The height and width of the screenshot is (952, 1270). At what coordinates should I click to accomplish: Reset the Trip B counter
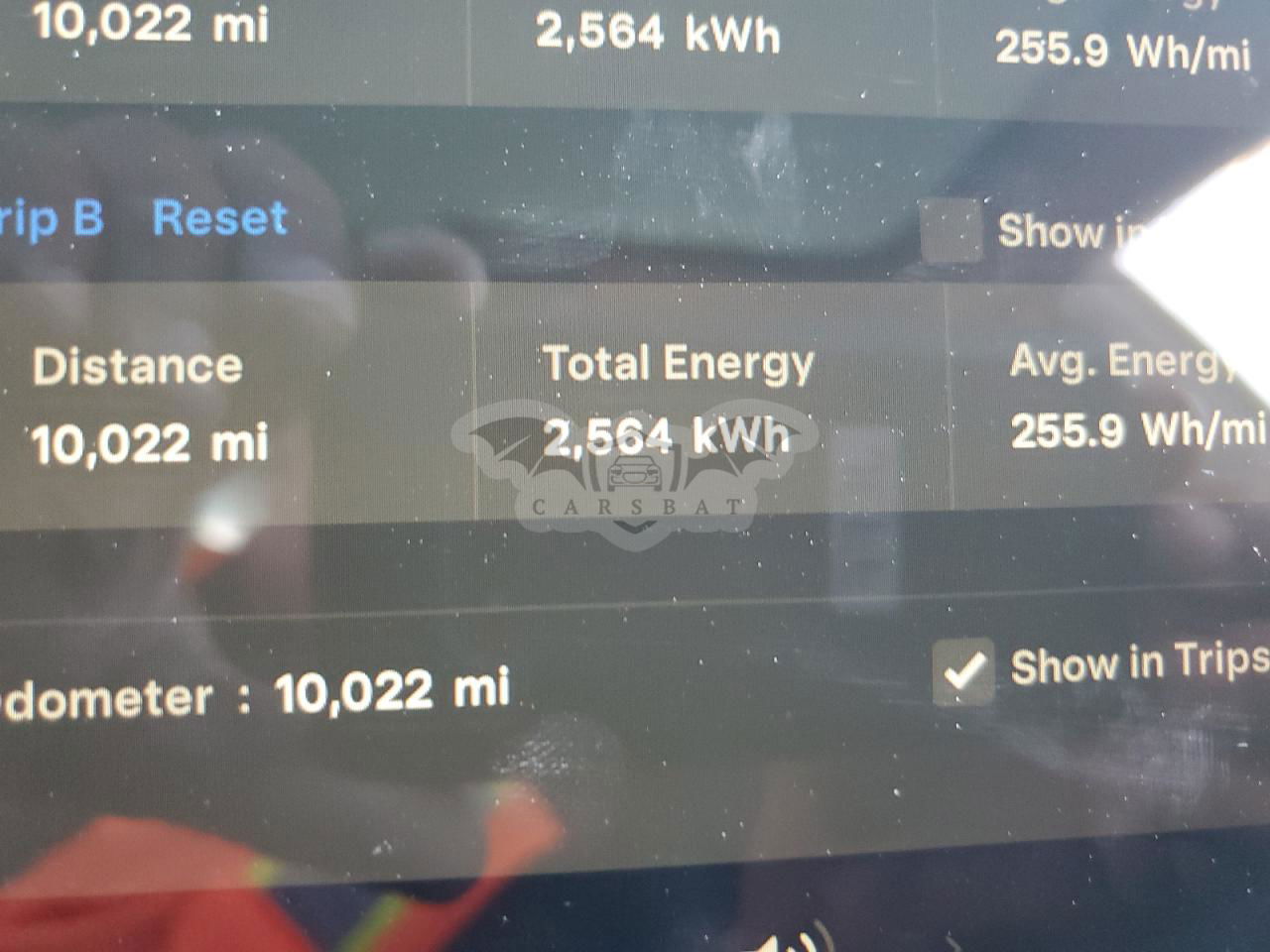coord(219,218)
